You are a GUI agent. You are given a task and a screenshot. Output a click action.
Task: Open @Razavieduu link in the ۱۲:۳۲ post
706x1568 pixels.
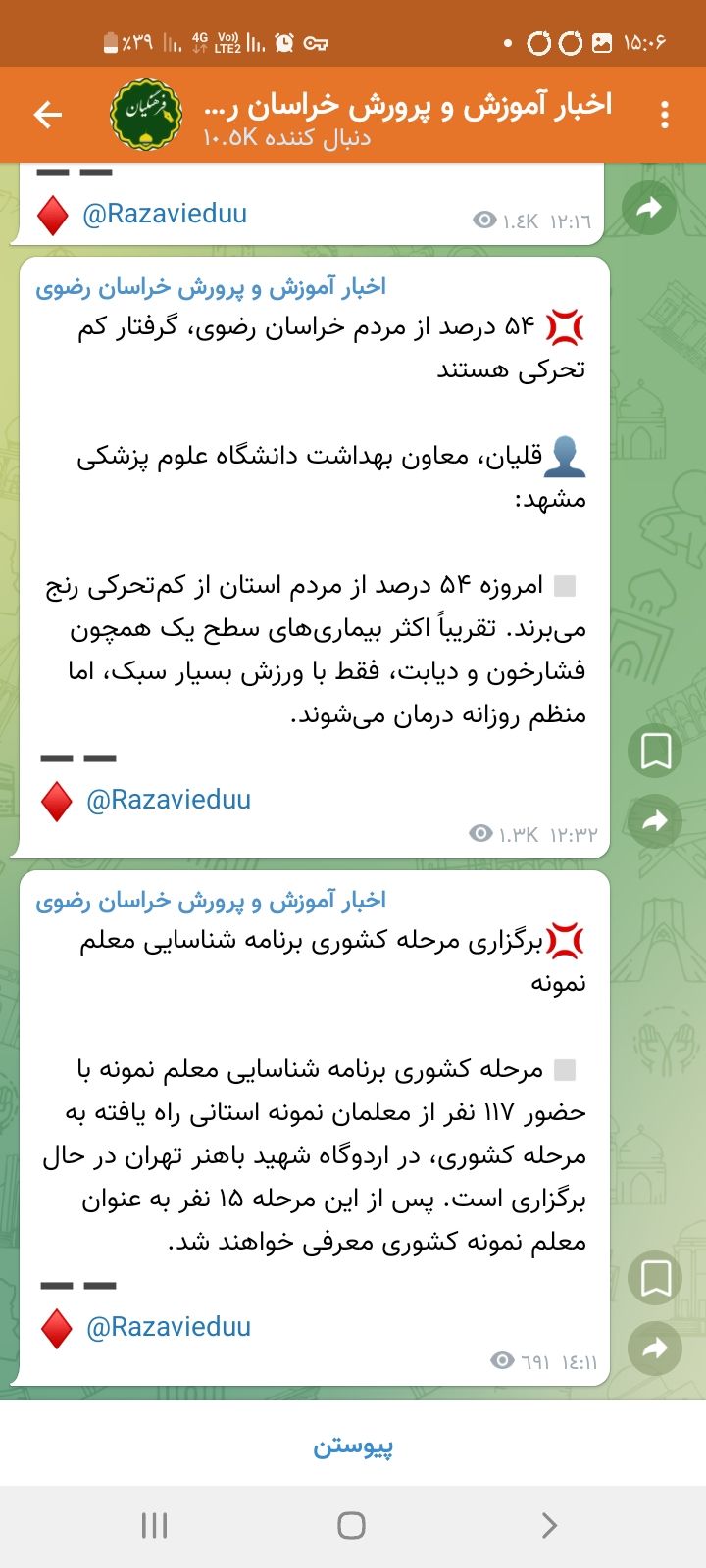point(169,800)
